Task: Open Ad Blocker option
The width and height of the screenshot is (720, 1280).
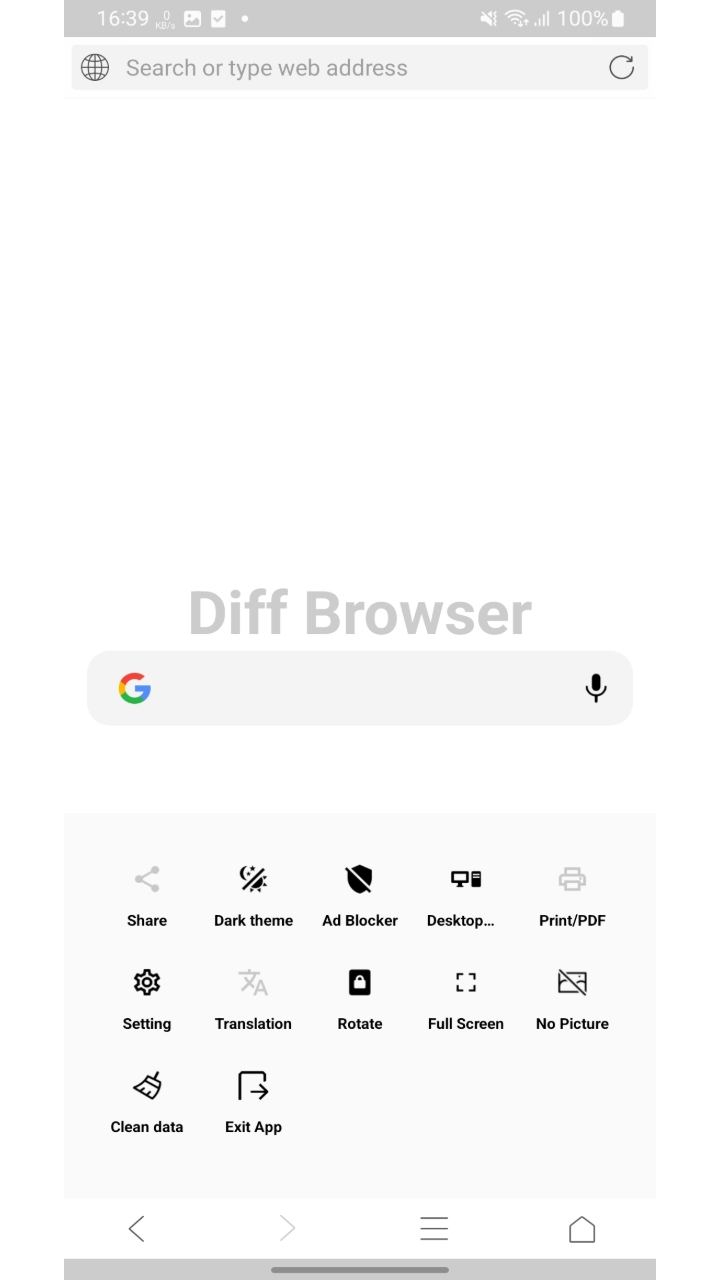Action: pyautogui.click(x=359, y=895)
